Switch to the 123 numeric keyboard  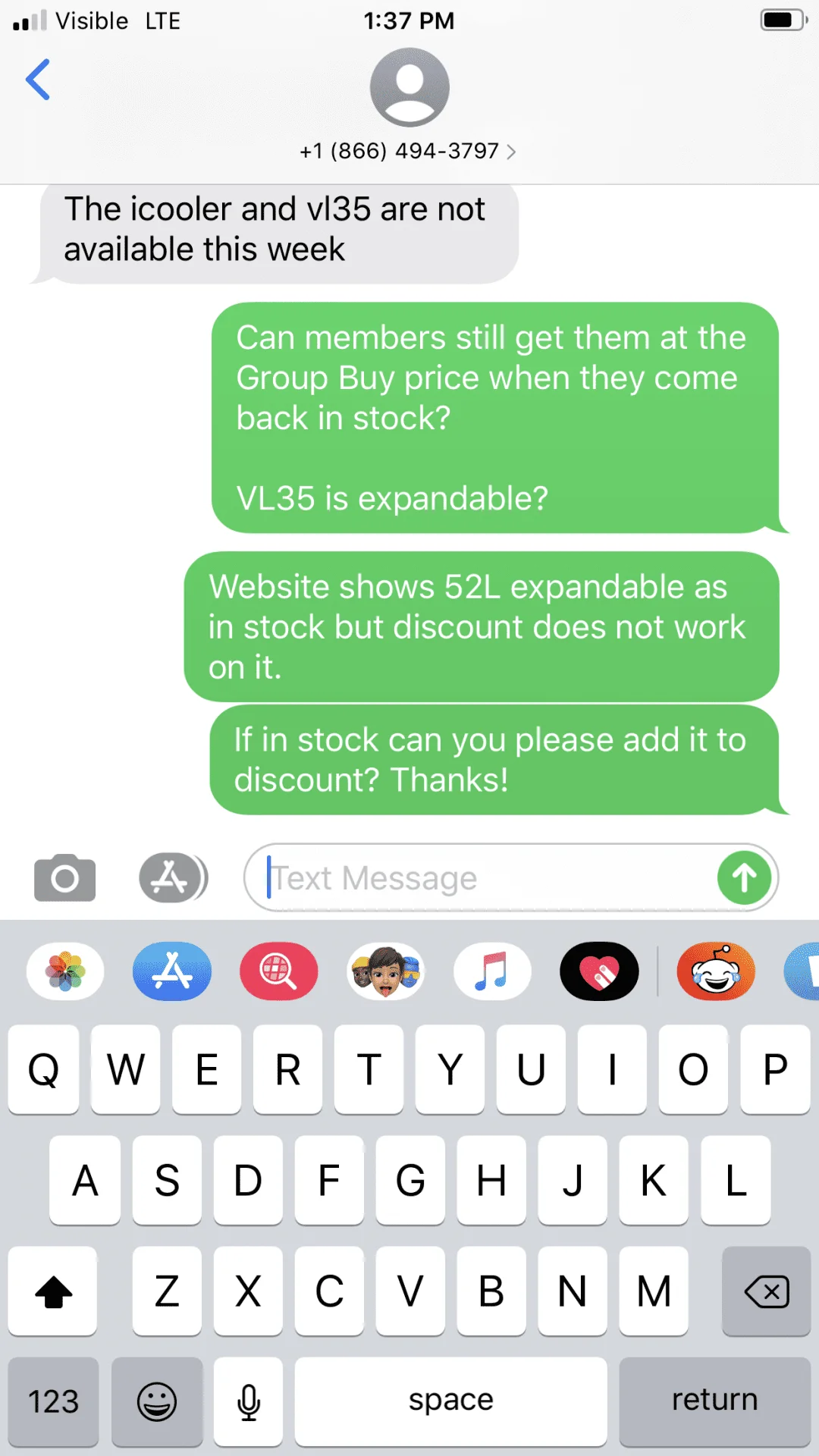53,1401
